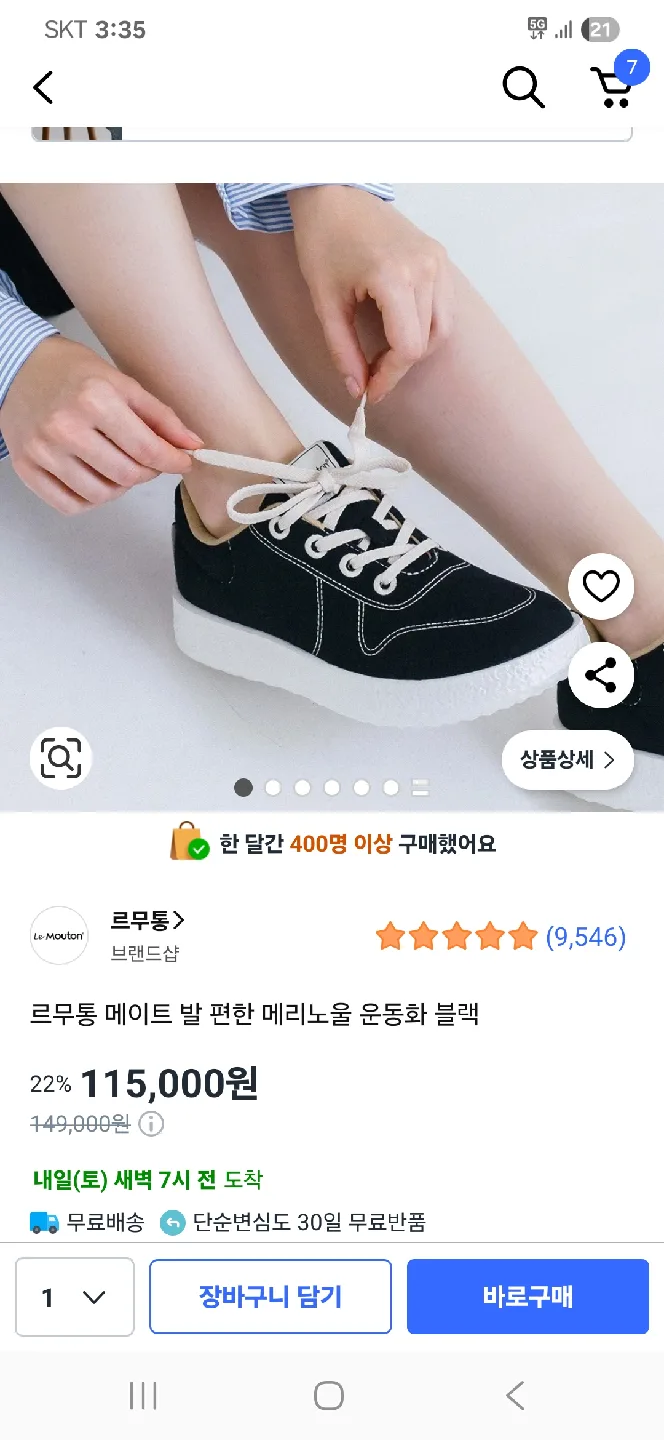Open the search magnifier icon
This screenshot has height=1440, width=664.
(x=523, y=88)
